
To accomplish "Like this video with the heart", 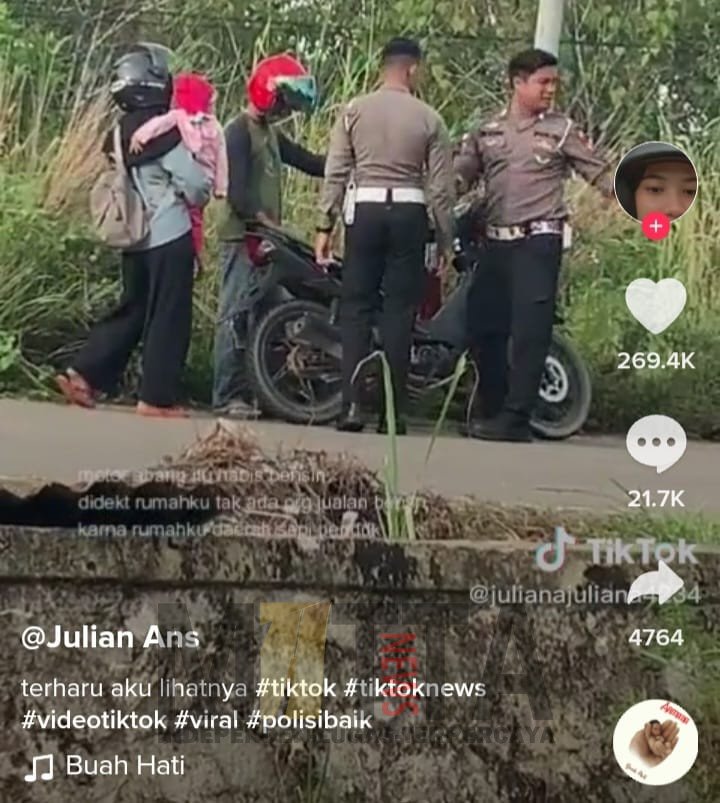I will (656, 305).
